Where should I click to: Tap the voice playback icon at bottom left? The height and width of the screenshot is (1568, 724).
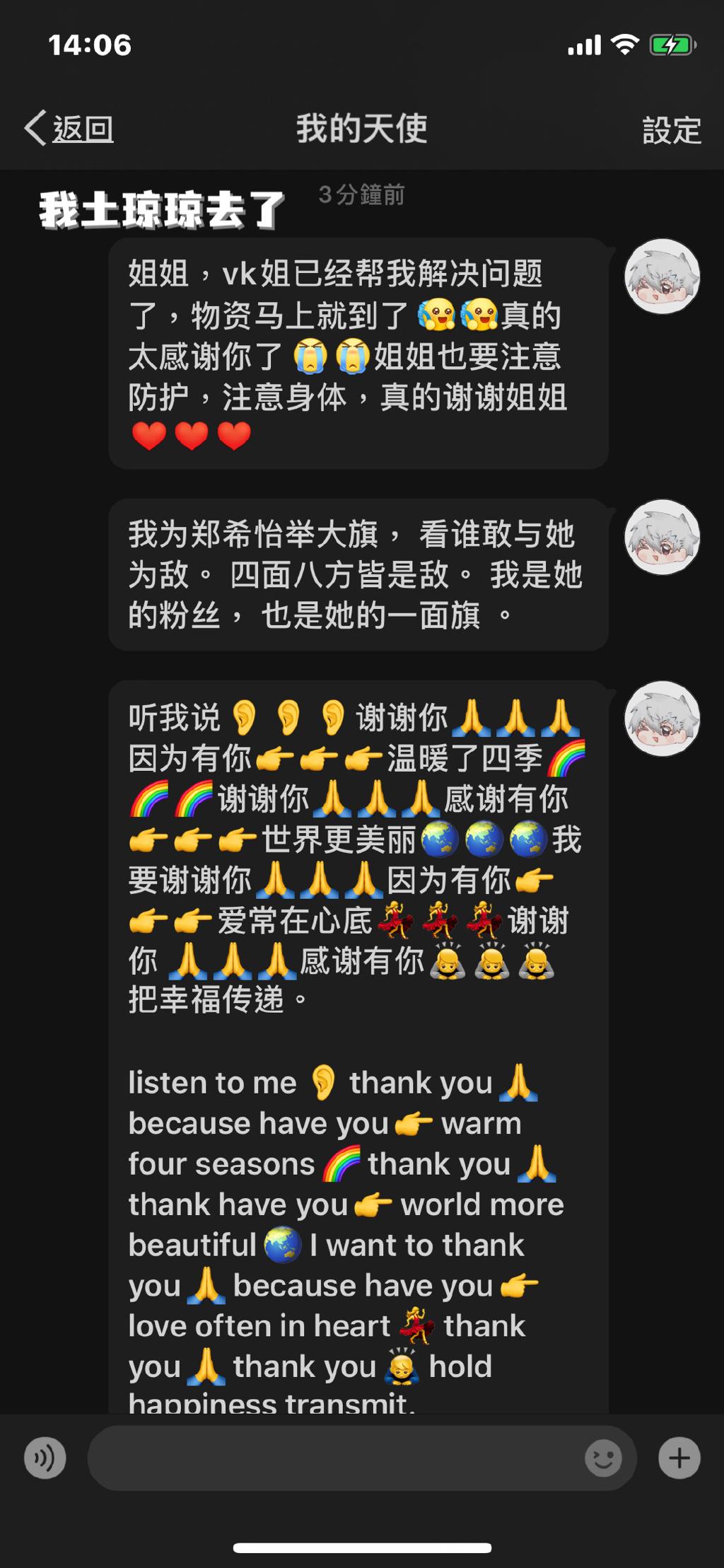45,1457
